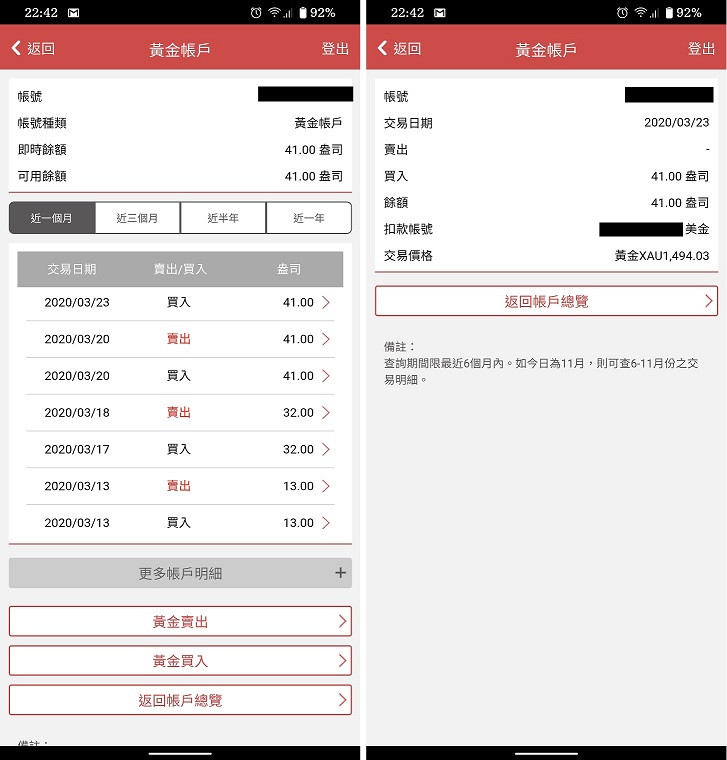Open the 黃金買入 purchase page

180,661
